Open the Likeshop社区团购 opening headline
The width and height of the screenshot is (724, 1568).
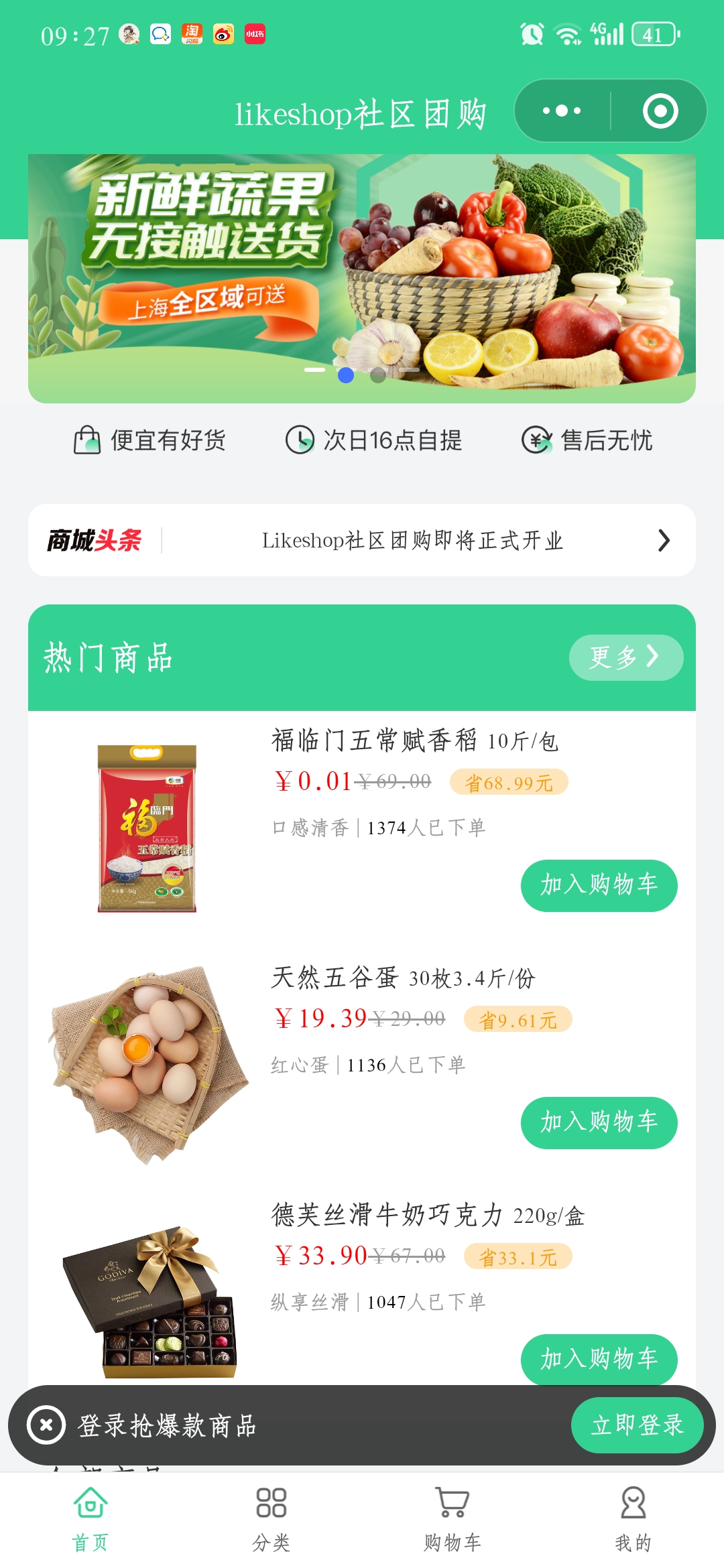coord(412,540)
